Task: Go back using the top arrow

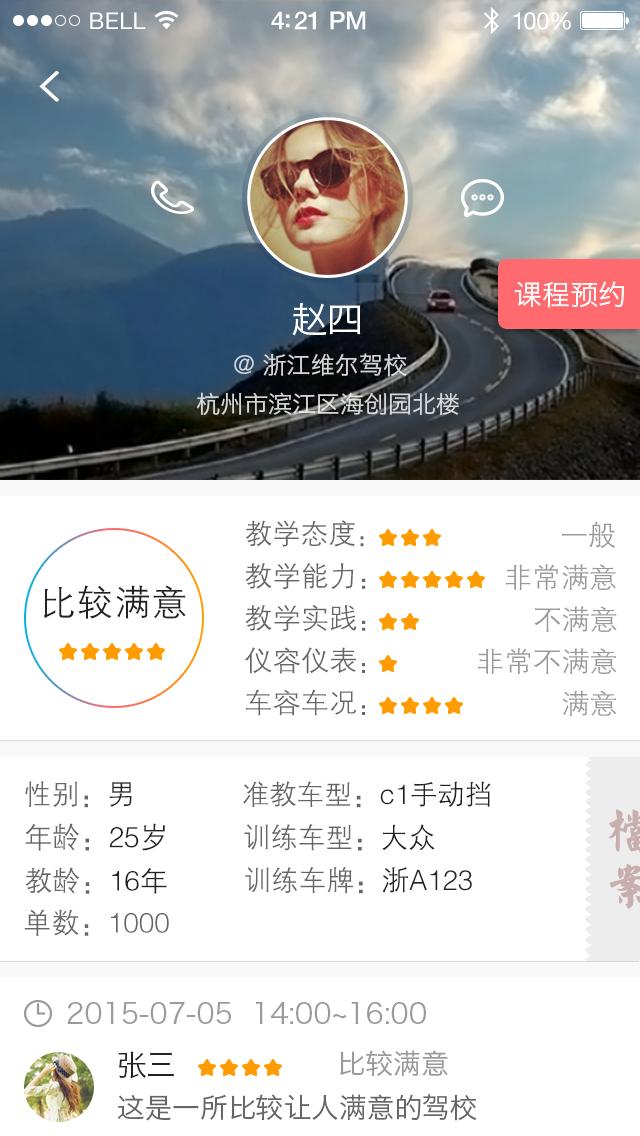Action: coord(50,87)
